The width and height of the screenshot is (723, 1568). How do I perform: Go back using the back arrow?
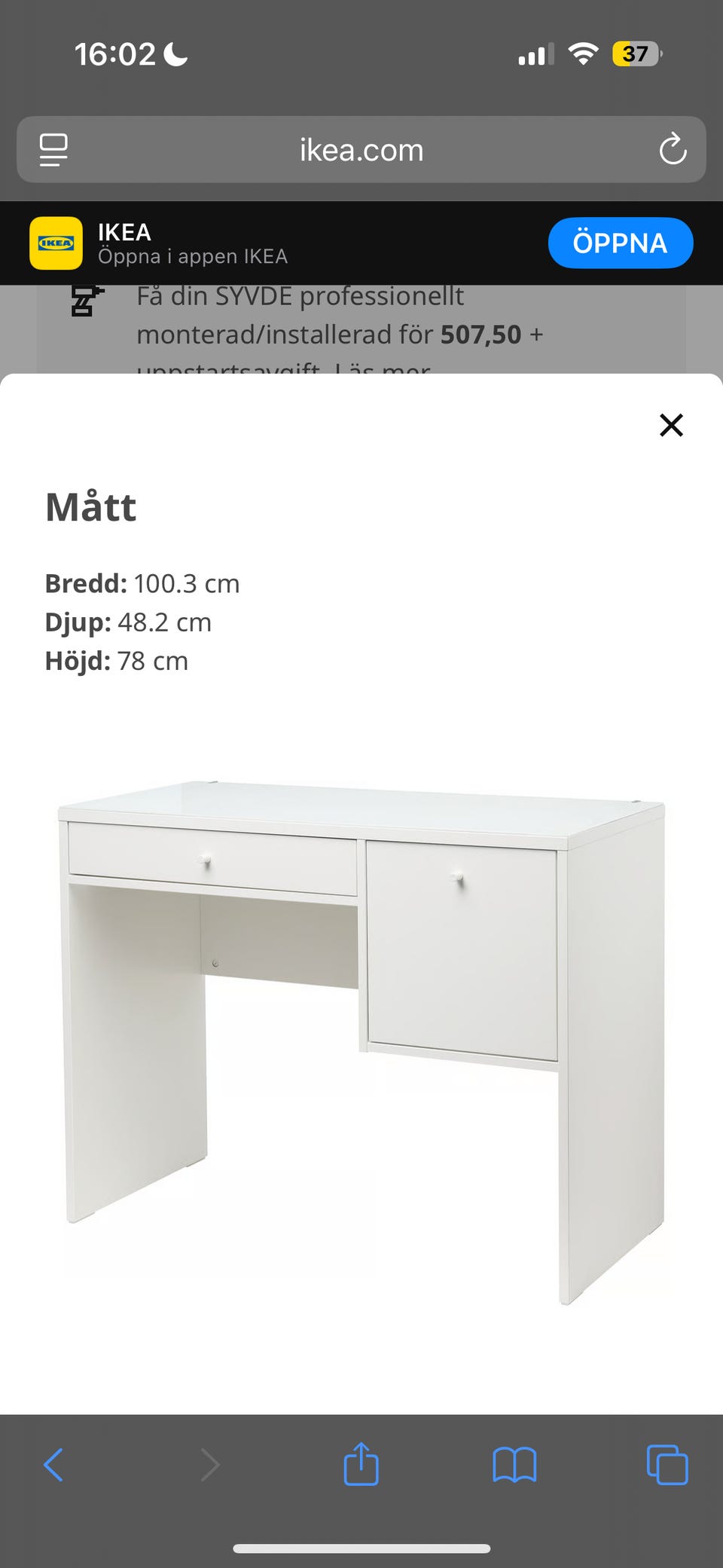pyautogui.click(x=54, y=1464)
